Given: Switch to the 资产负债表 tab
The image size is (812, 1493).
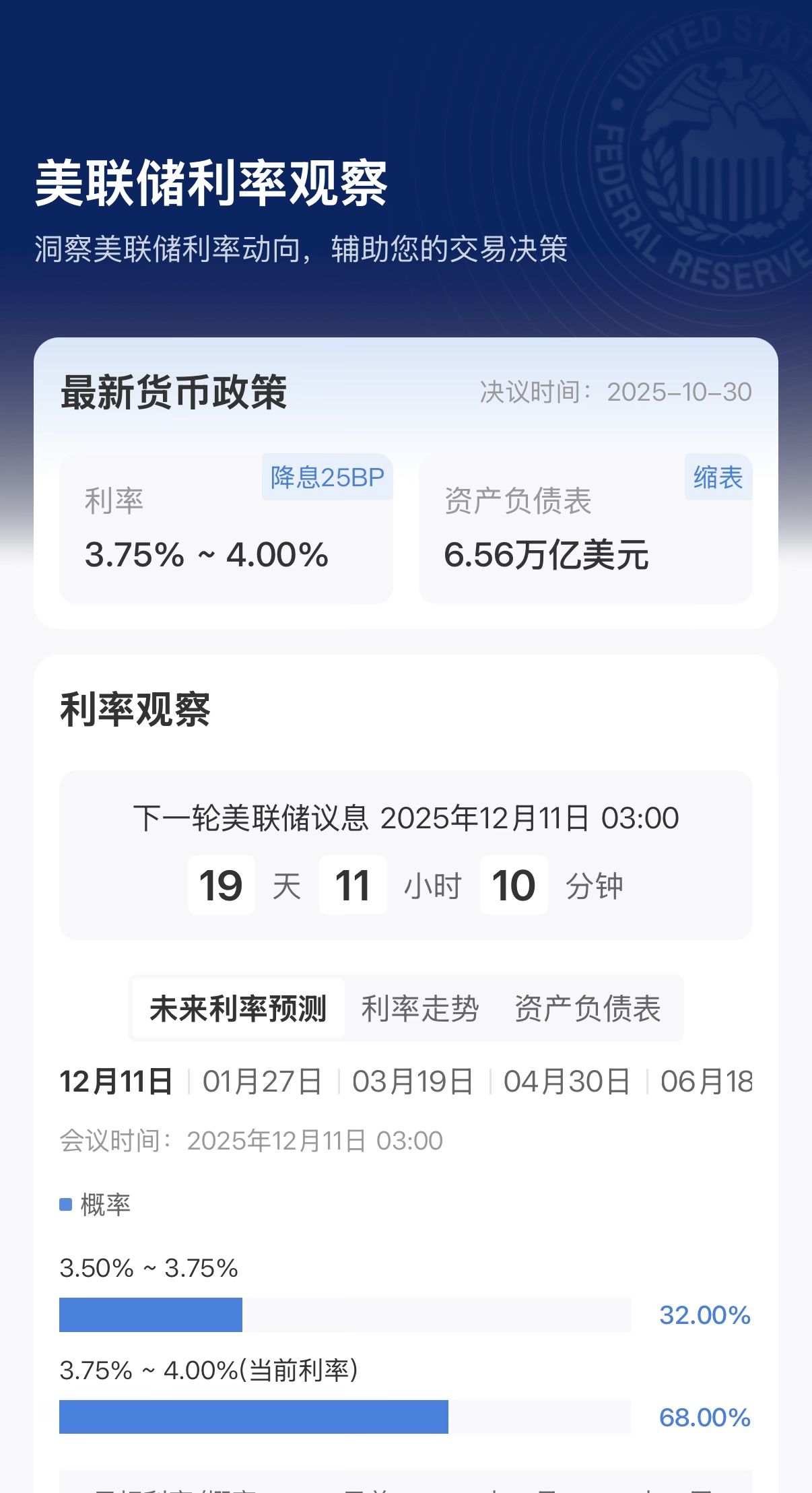Looking at the screenshot, I should 587,1008.
